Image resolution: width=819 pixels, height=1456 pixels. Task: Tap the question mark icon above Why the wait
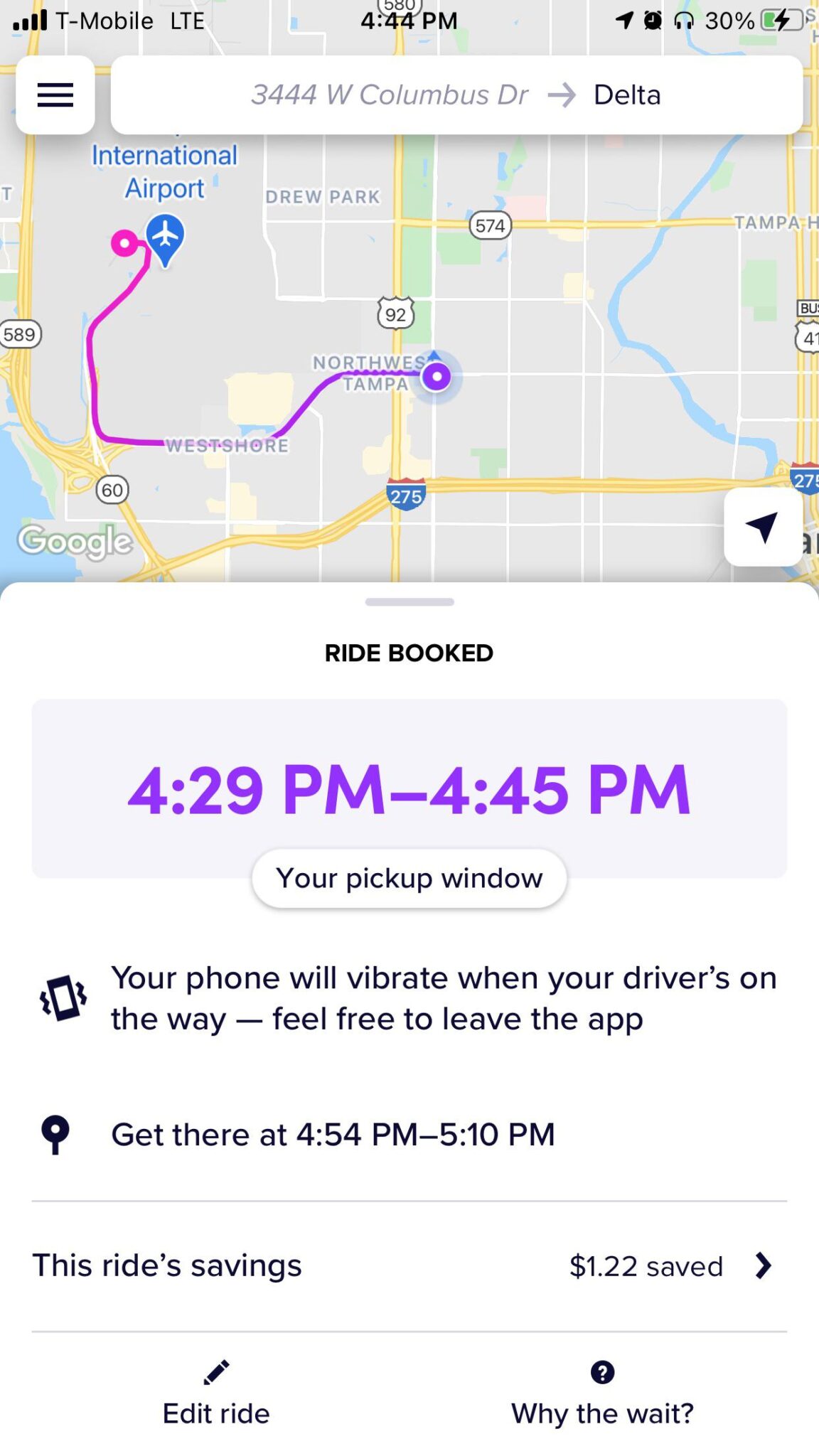tap(601, 1371)
